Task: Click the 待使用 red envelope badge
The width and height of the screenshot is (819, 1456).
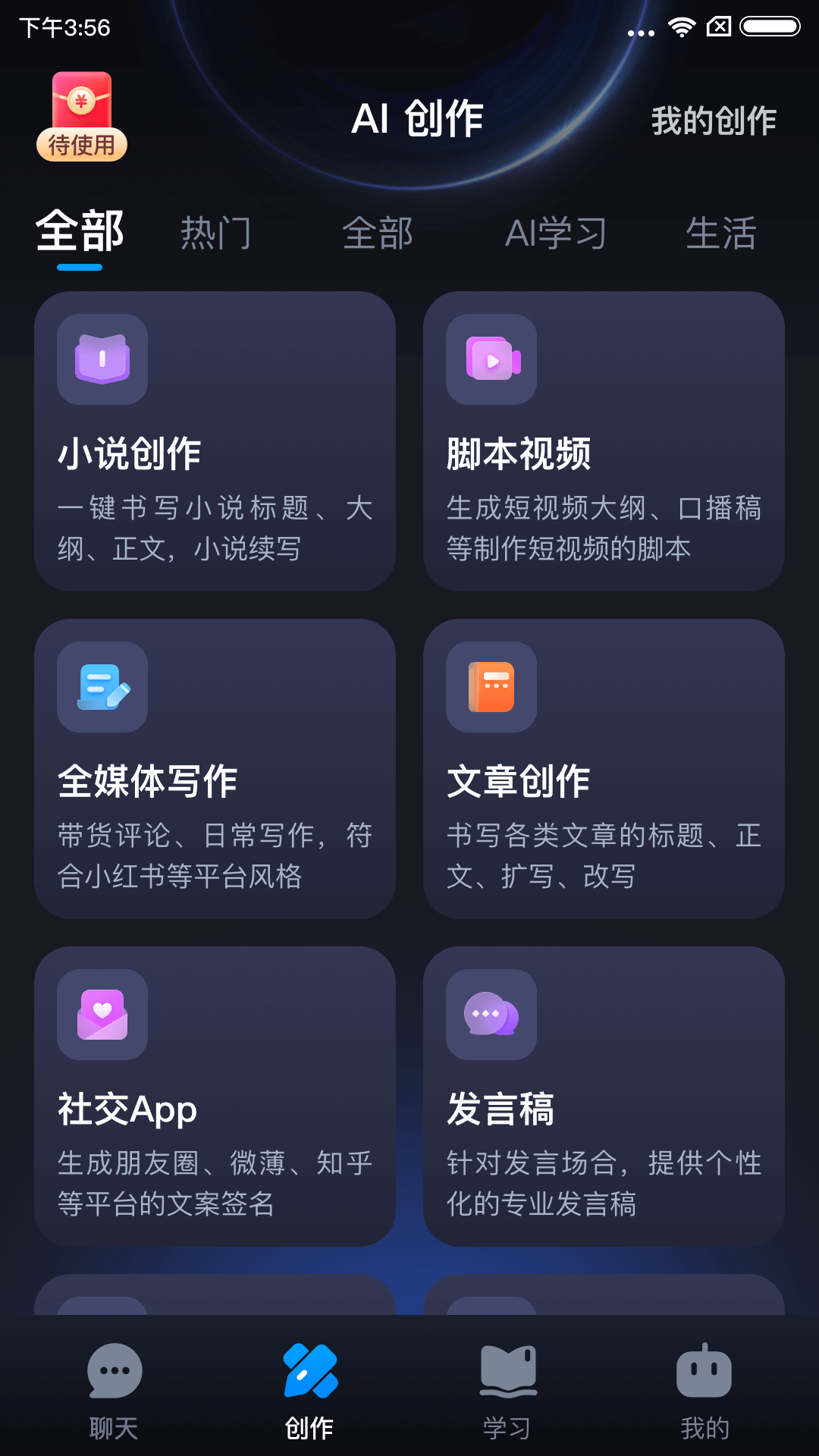Action: 81,114
